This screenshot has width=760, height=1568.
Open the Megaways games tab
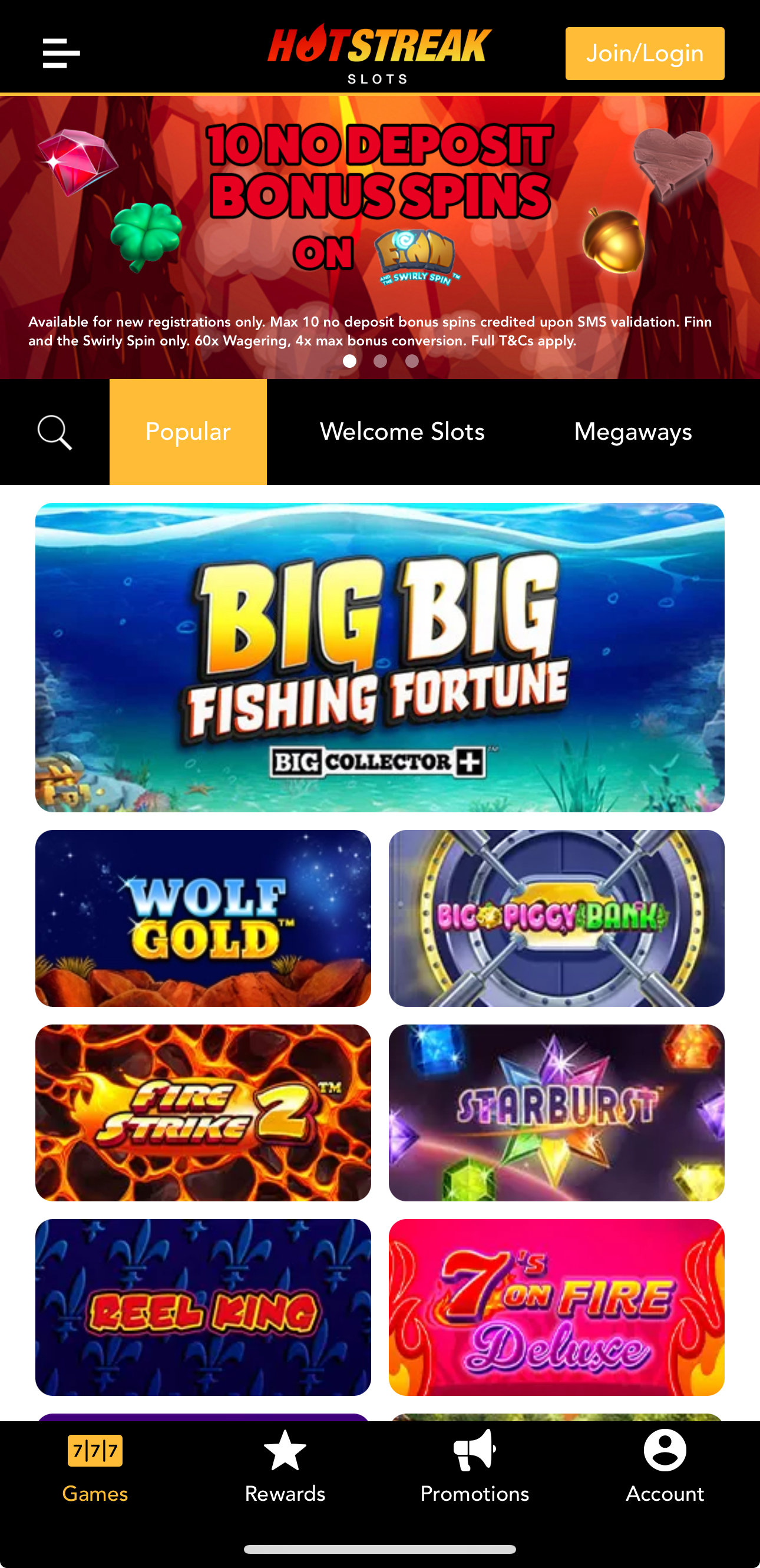633,431
